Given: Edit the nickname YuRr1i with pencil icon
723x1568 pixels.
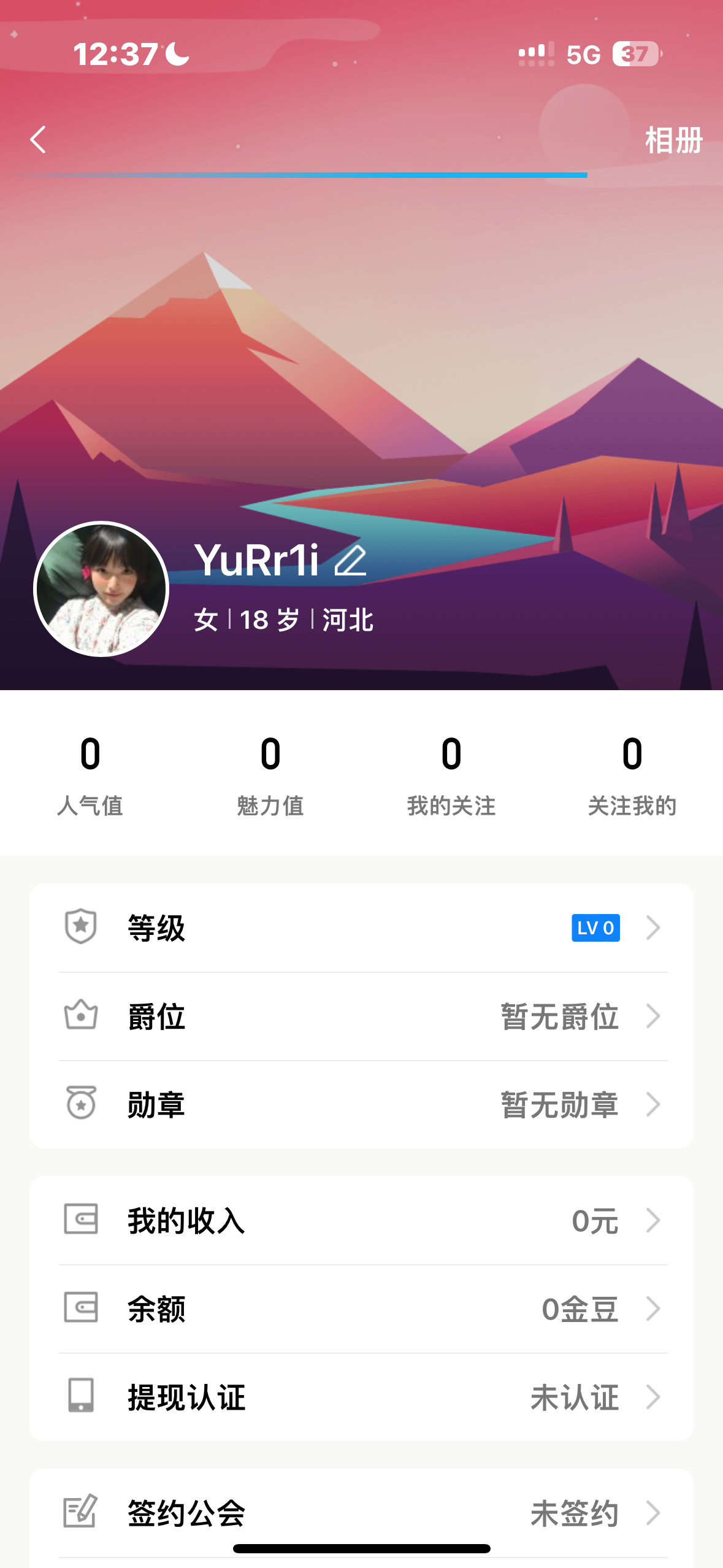Looking at the screenshot, I should (x=350, y=561).
